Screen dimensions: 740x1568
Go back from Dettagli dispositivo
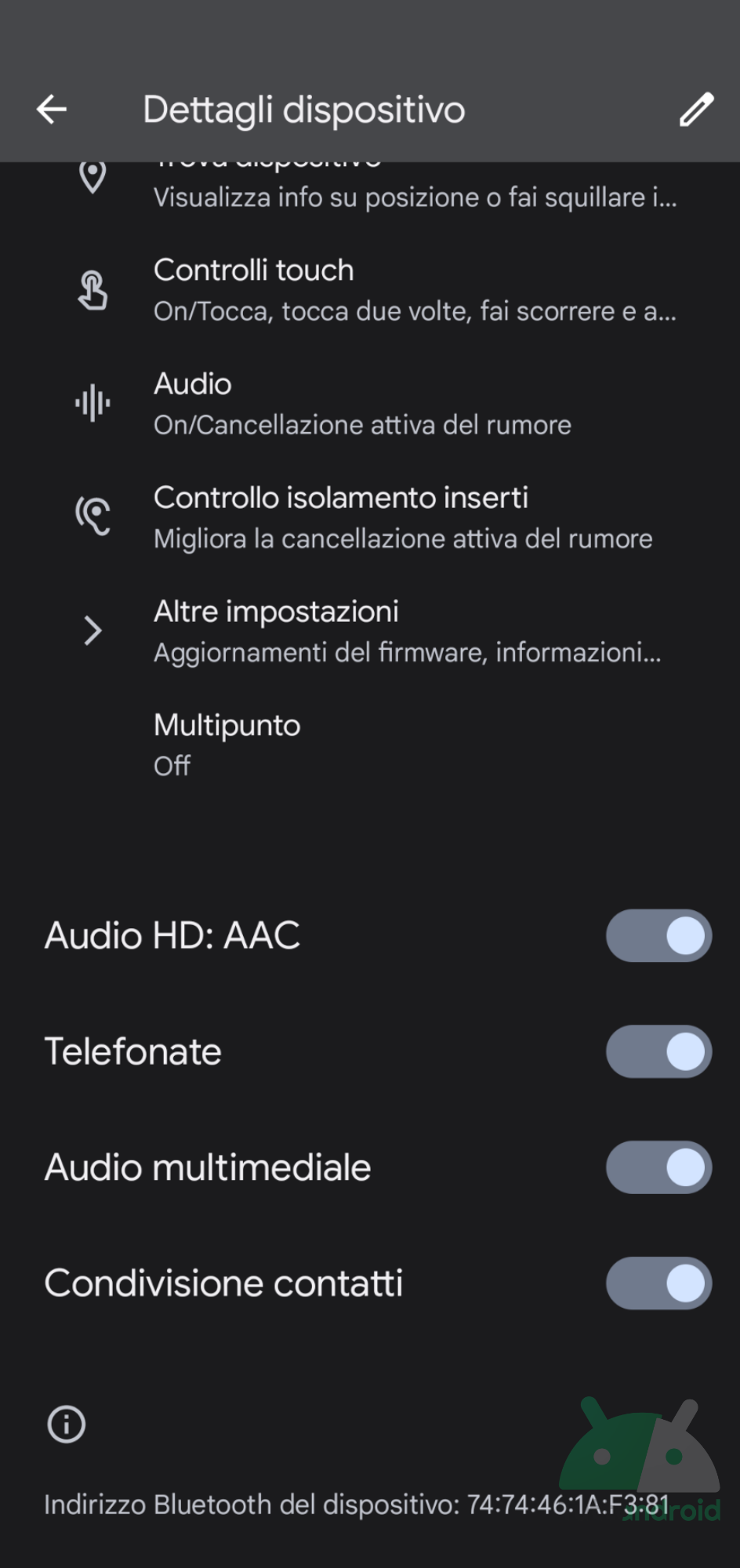pos(52,109)
